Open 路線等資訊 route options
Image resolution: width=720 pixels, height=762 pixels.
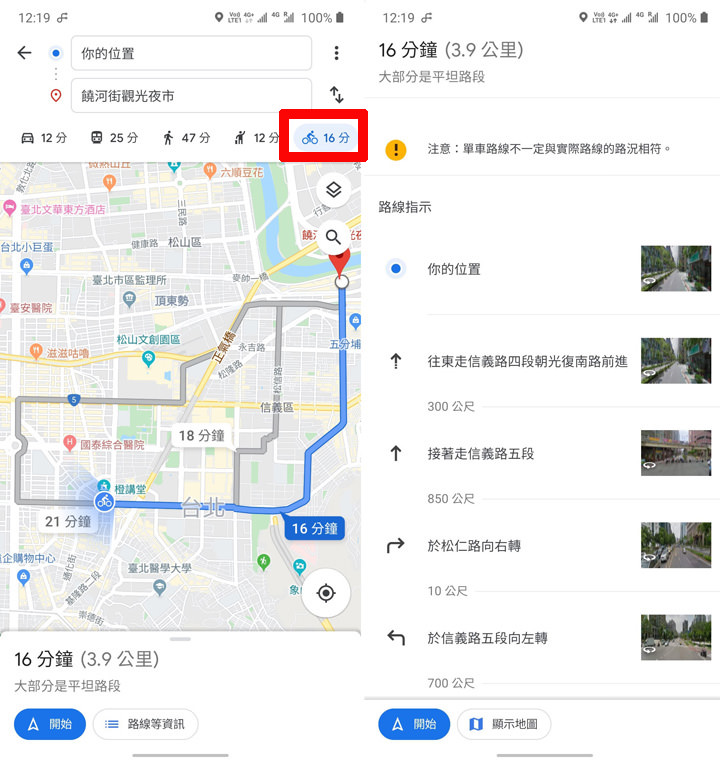(x=146, y=724)
